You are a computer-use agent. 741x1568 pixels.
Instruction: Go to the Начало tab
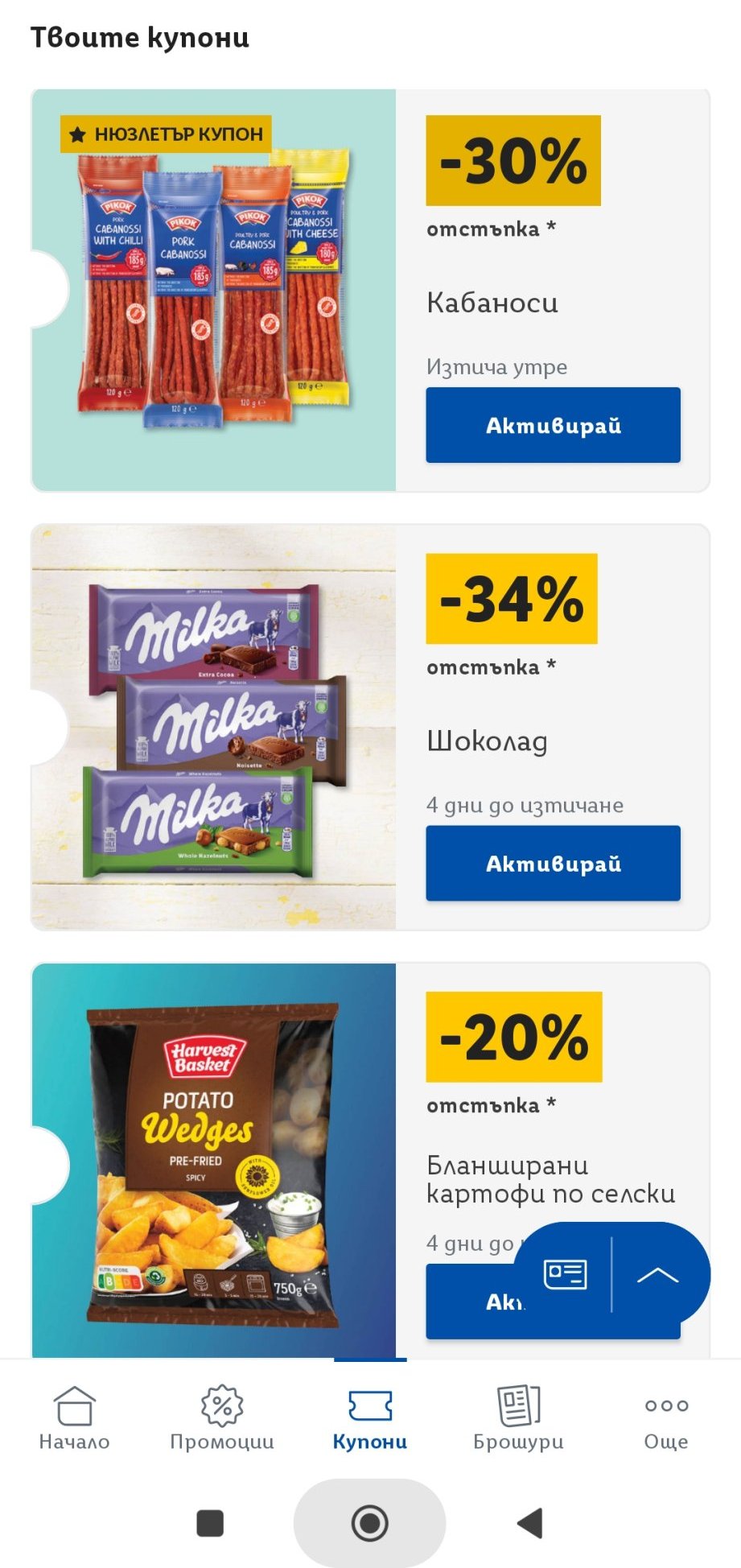(74, 1418)
